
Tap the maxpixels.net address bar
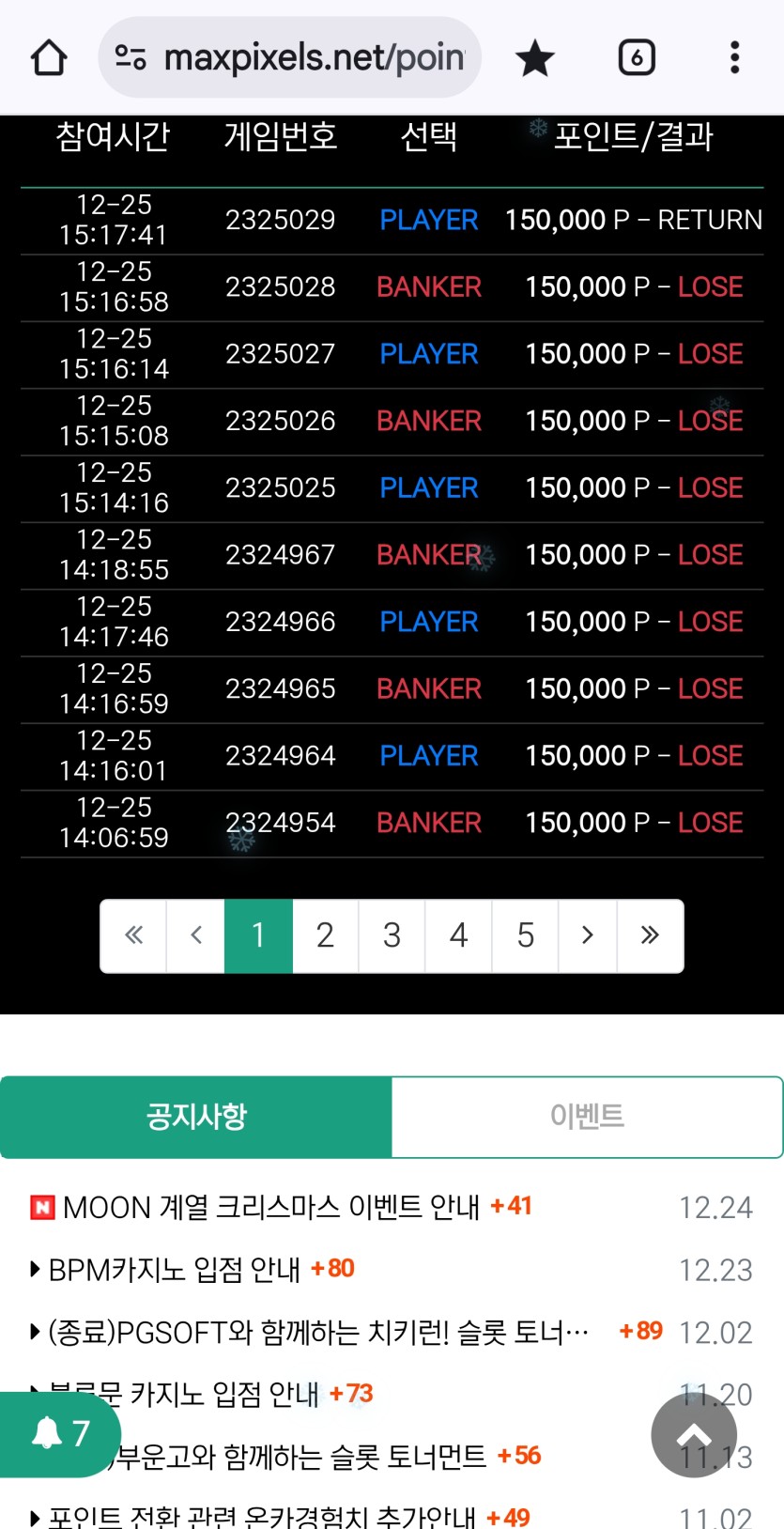point(289,58)
